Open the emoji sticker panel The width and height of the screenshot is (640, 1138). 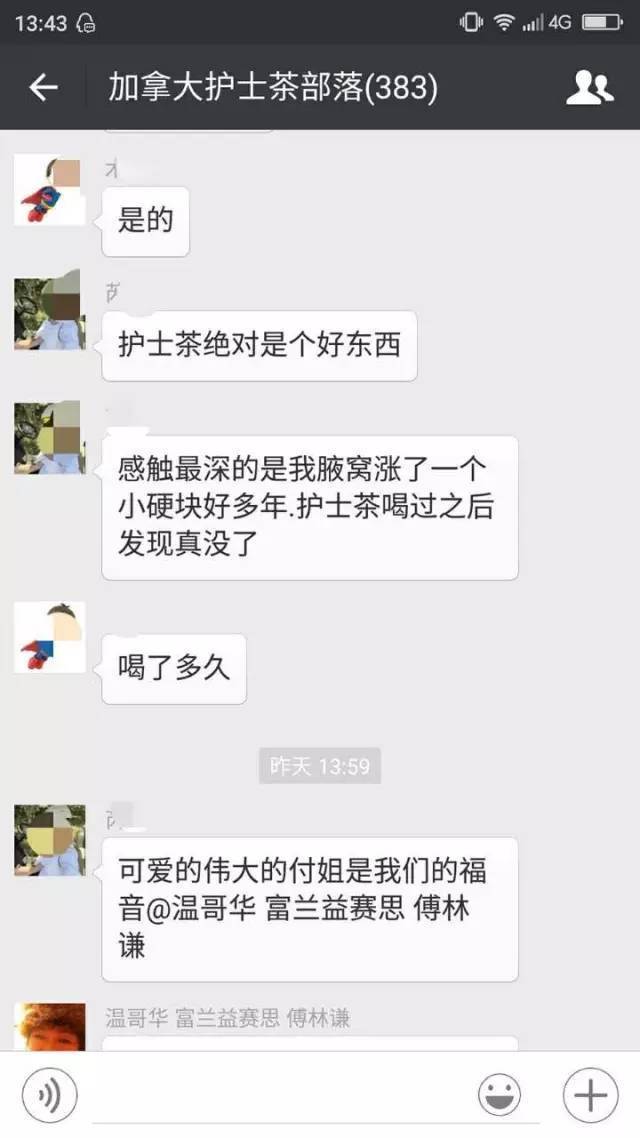pyautogui.click(x=499, y=1095)
